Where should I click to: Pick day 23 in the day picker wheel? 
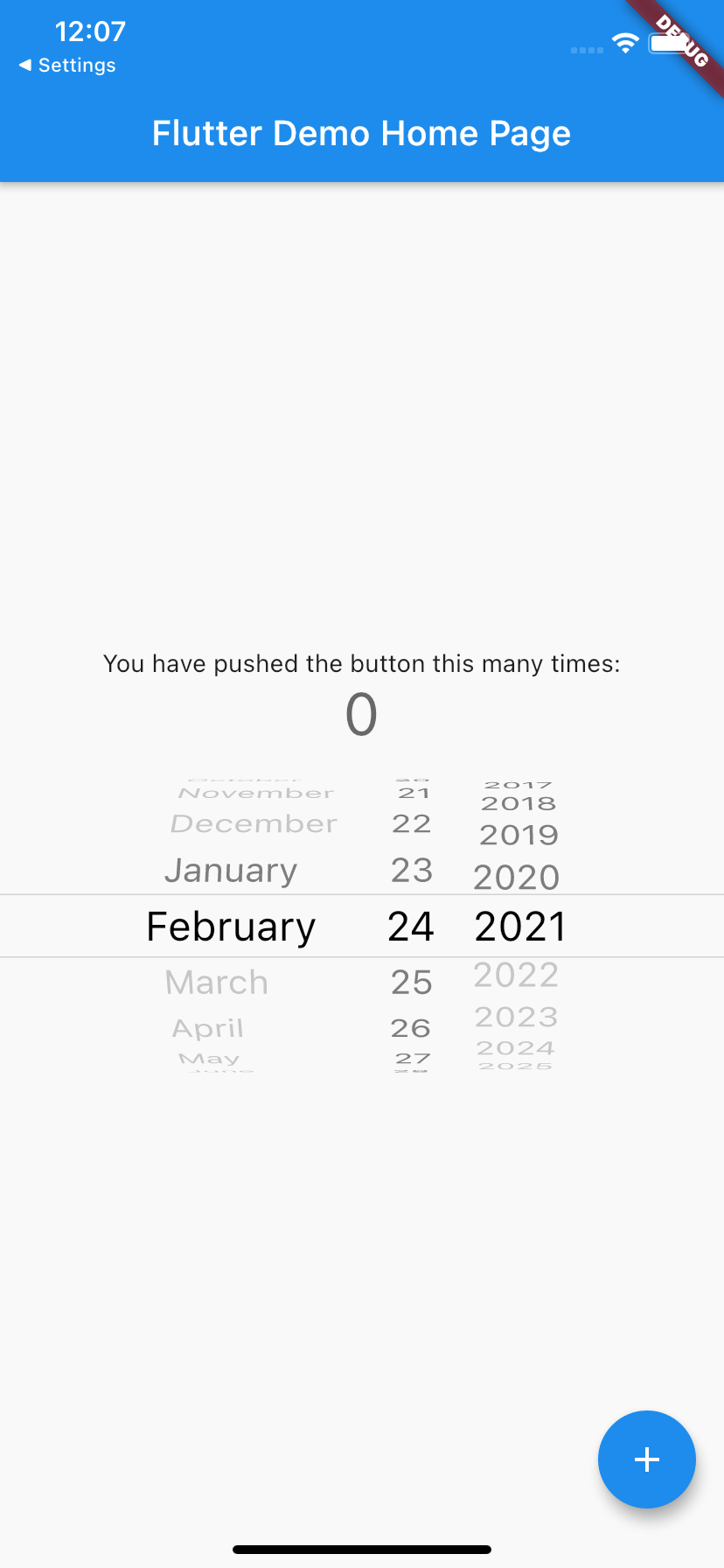411,870
